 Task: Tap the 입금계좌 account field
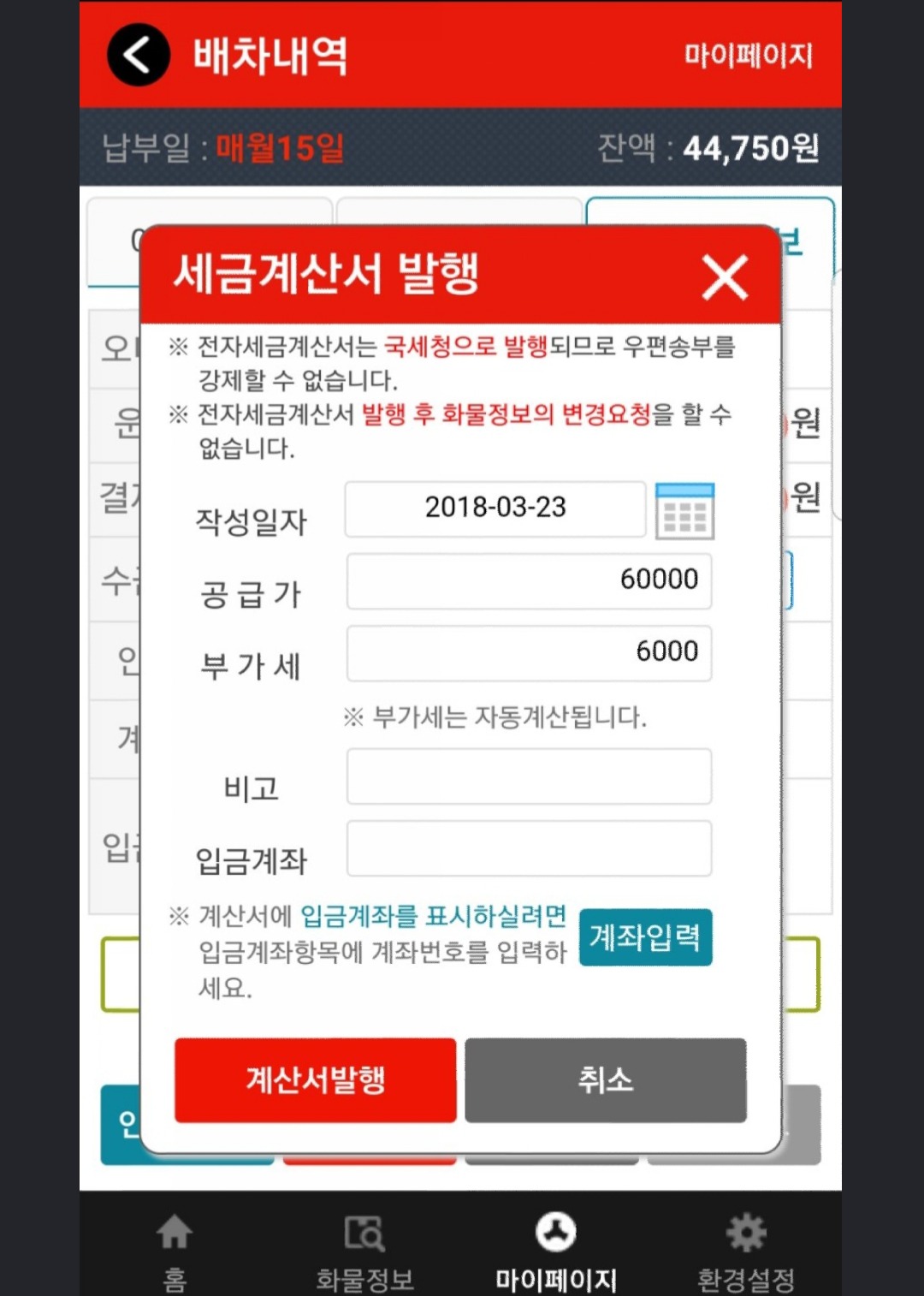click(x=529, y=848)
